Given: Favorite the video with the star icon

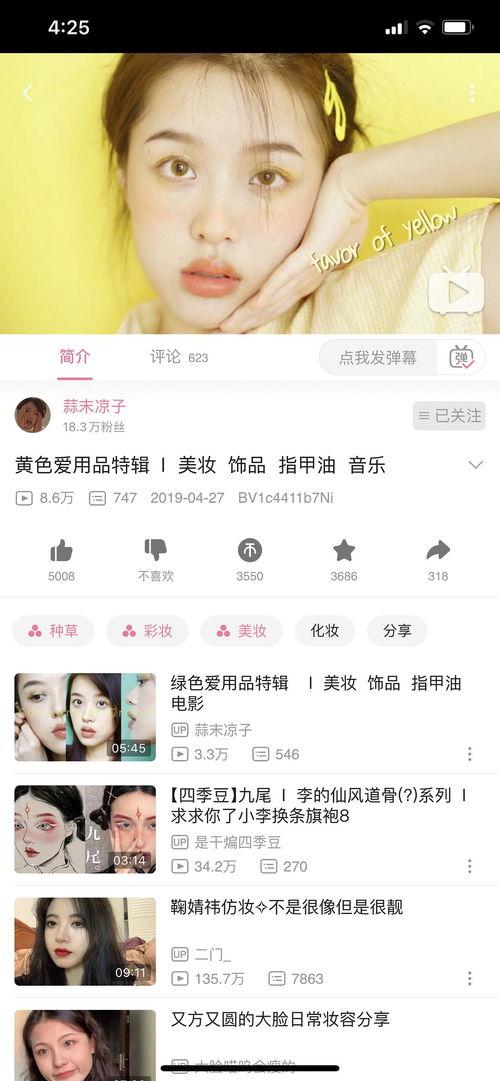Looking at the screenshot, I should pyautogui.click(x=343, y=550).
